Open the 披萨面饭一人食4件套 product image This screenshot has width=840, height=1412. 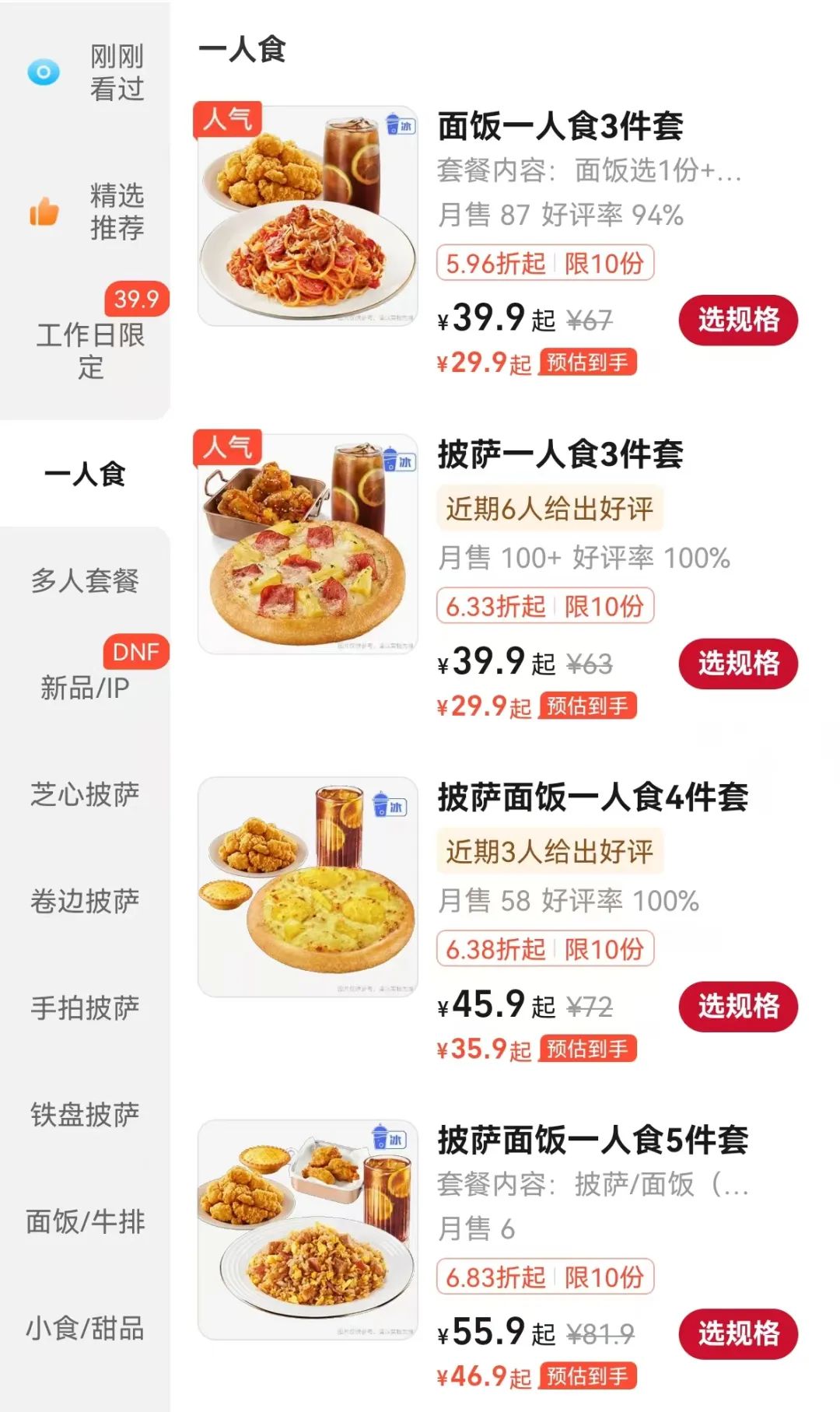tap(308, 887)
